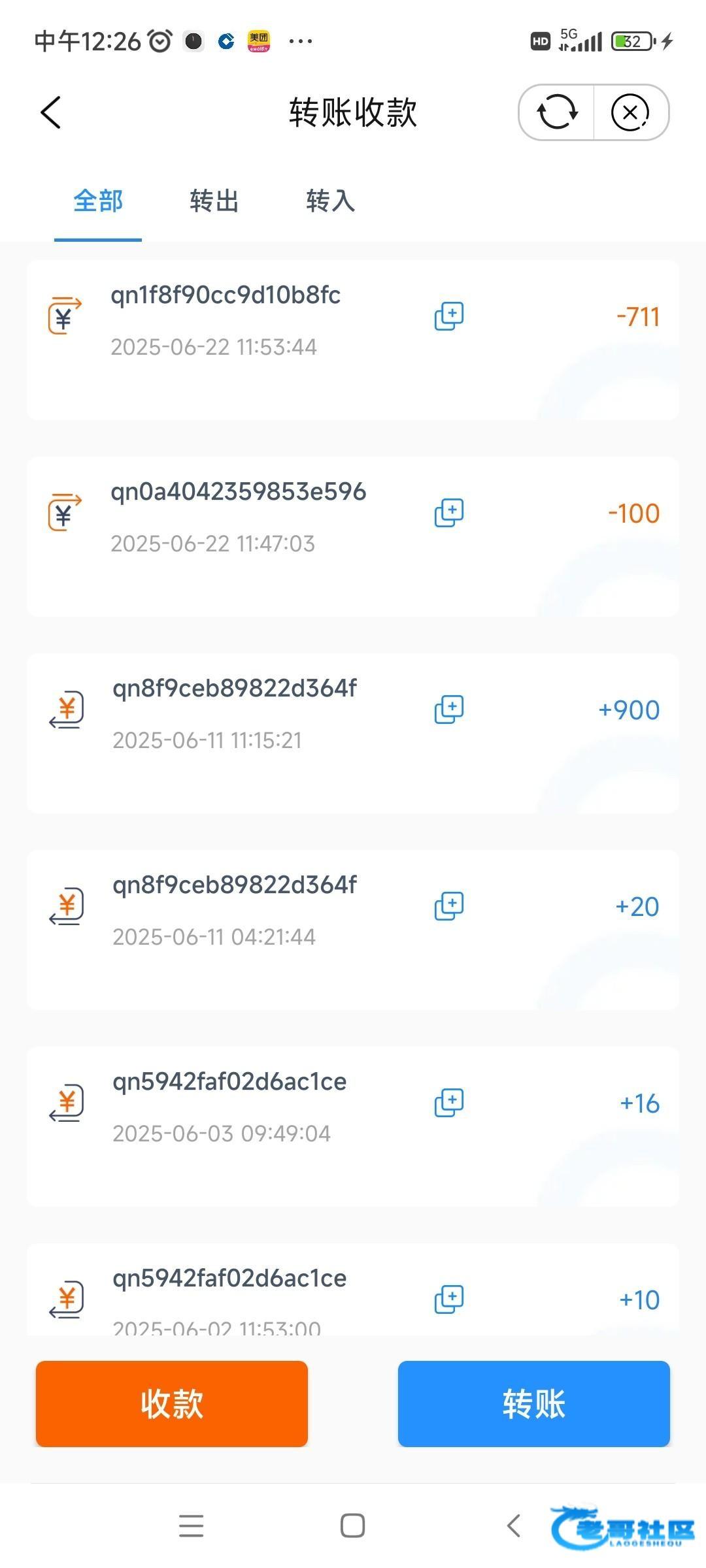Copy address of the -711 transaction
The image size is (706, 1568).
pos(449,316)
